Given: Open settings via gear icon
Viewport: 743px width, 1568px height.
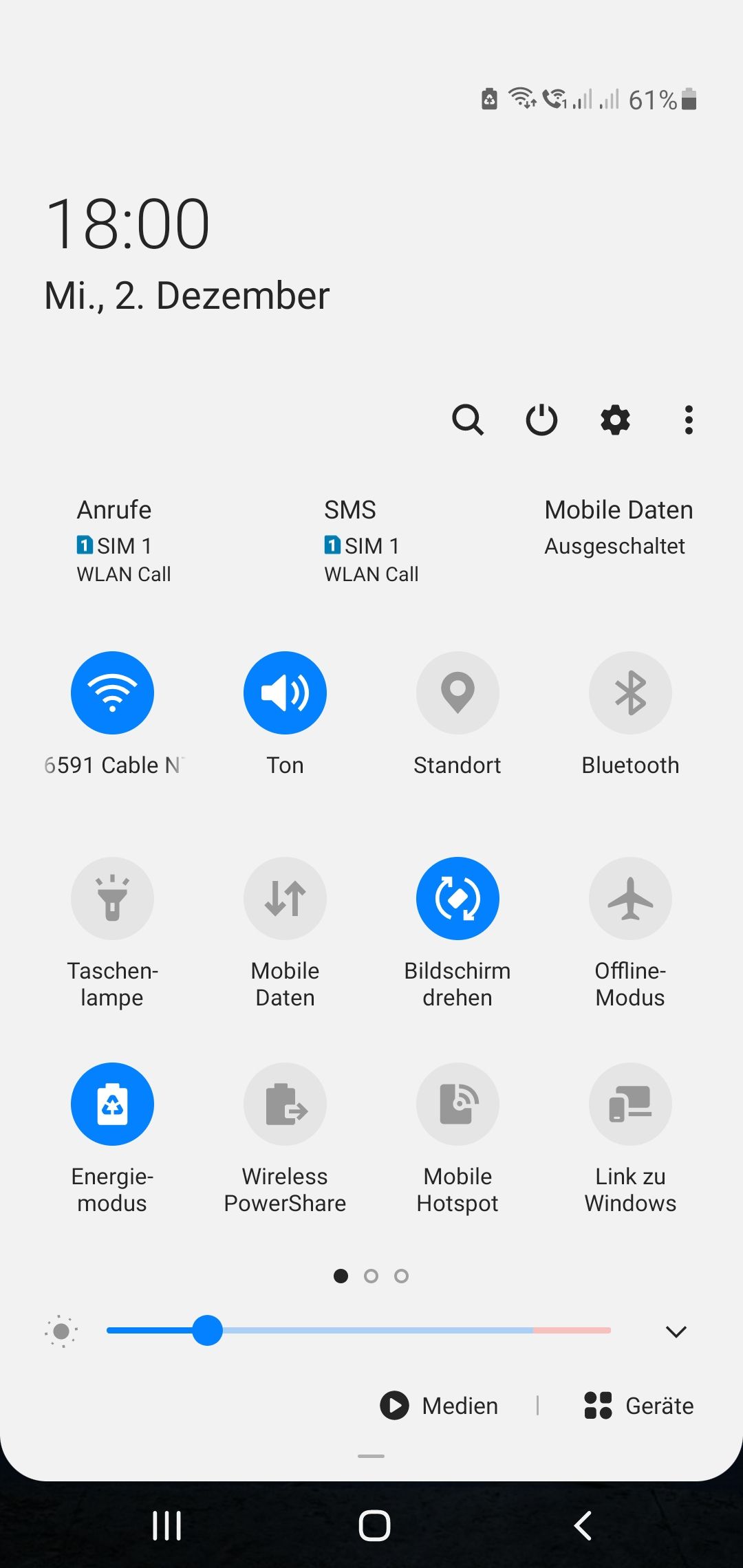Looking at the screenshot, I should tap(615, 420).
